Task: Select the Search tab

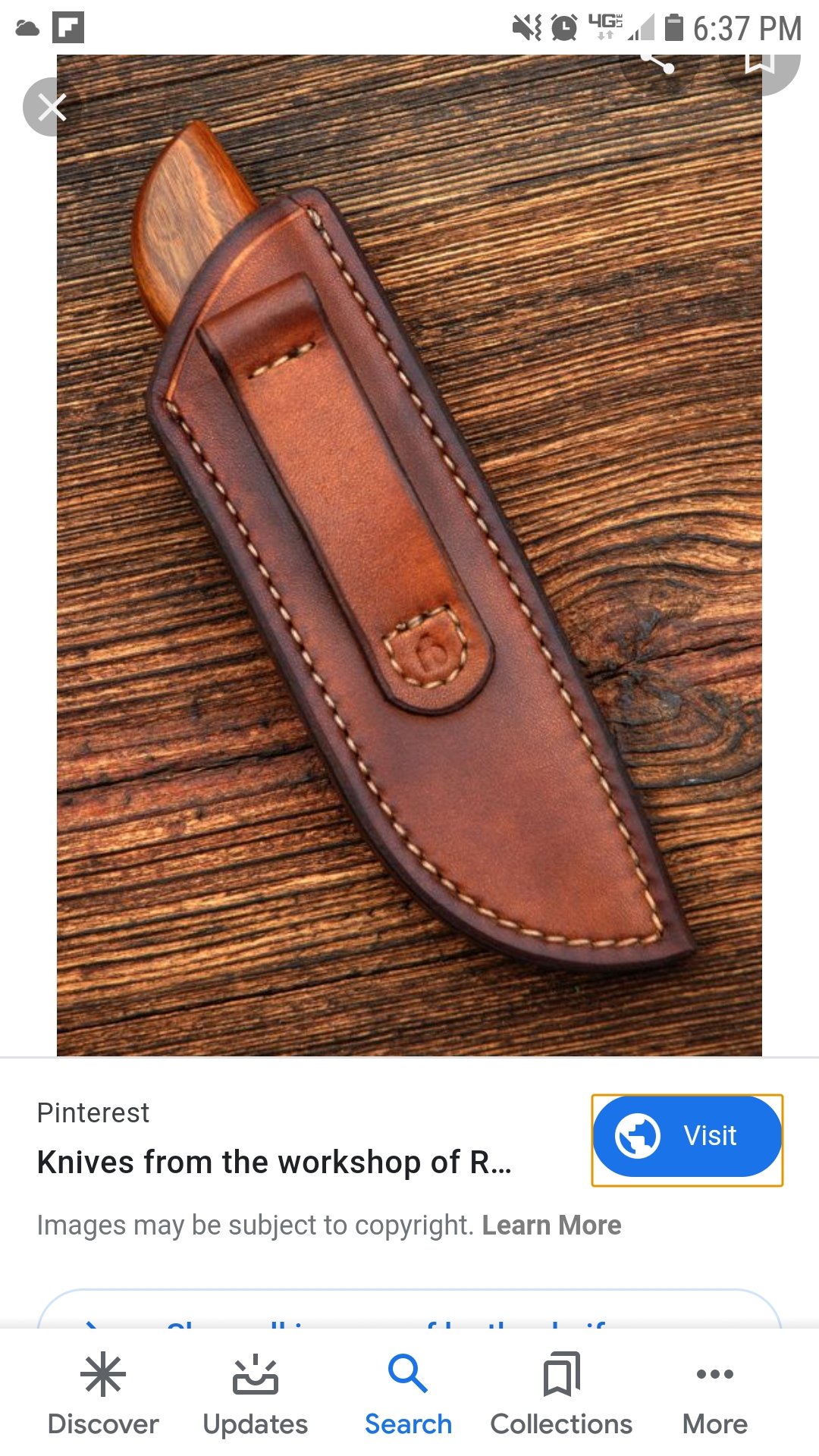Action: click(408, 1394)
